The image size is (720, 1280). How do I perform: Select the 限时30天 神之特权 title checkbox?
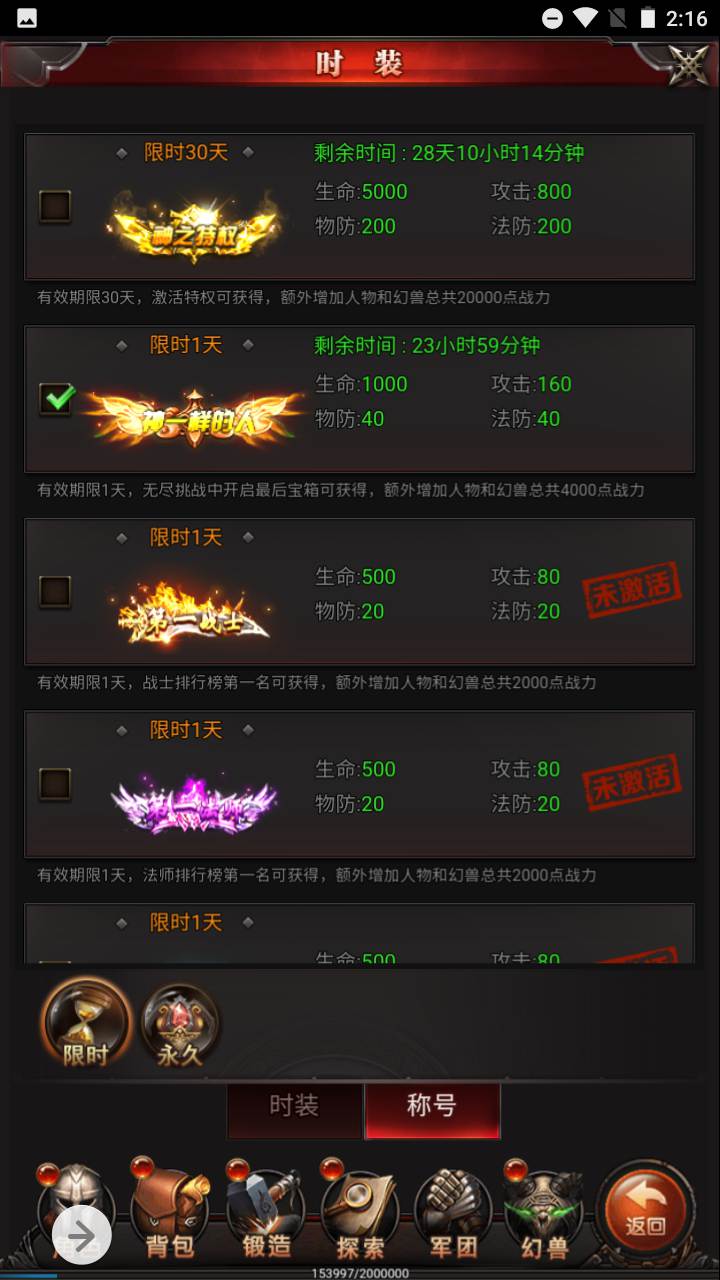55,207
